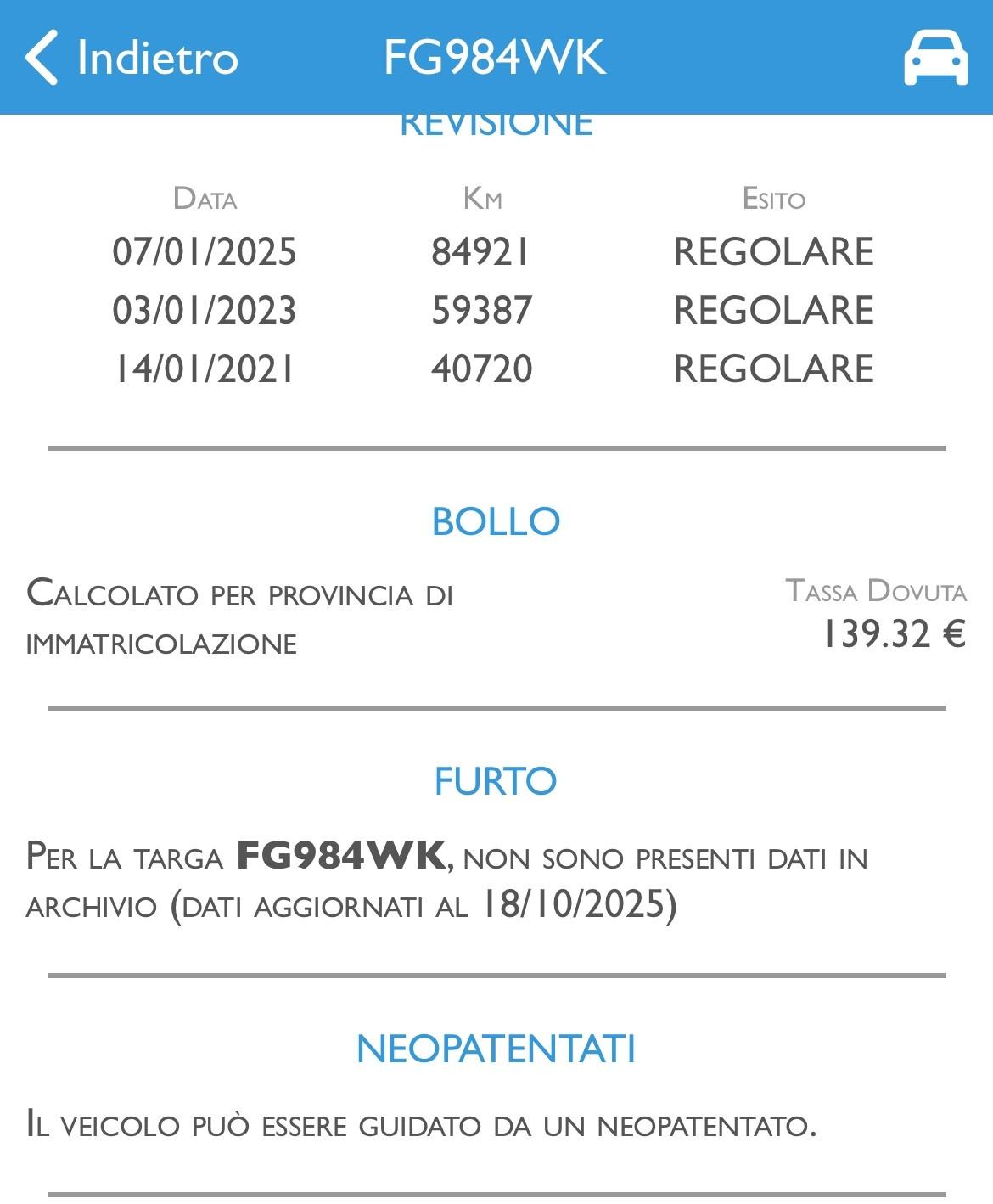Go back with the Indietro button

pyautogui.click(x=132, y=58)
